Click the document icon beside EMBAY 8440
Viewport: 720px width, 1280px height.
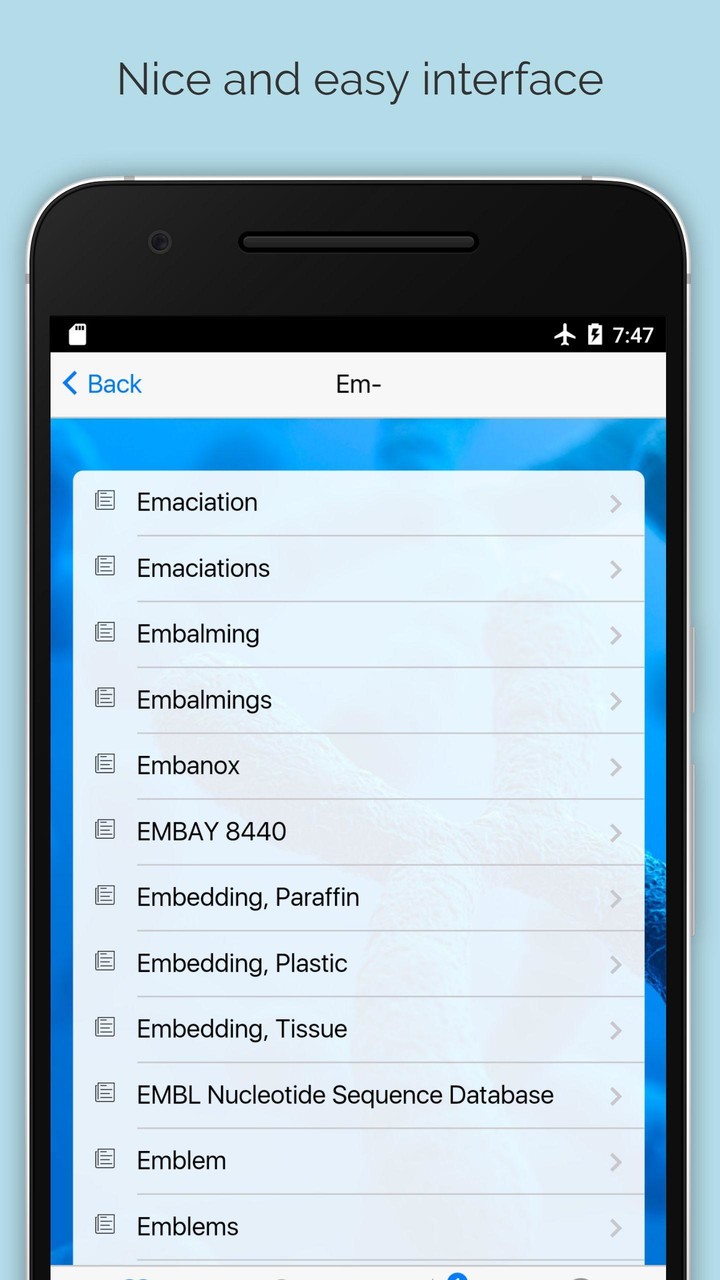104,828
